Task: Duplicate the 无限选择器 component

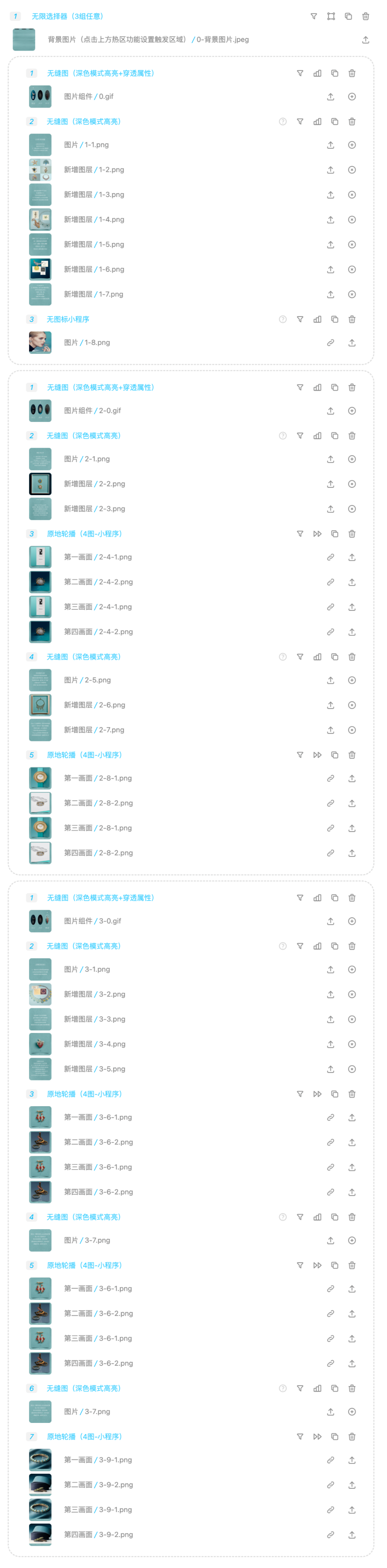Action: click(x=348, y=16)
